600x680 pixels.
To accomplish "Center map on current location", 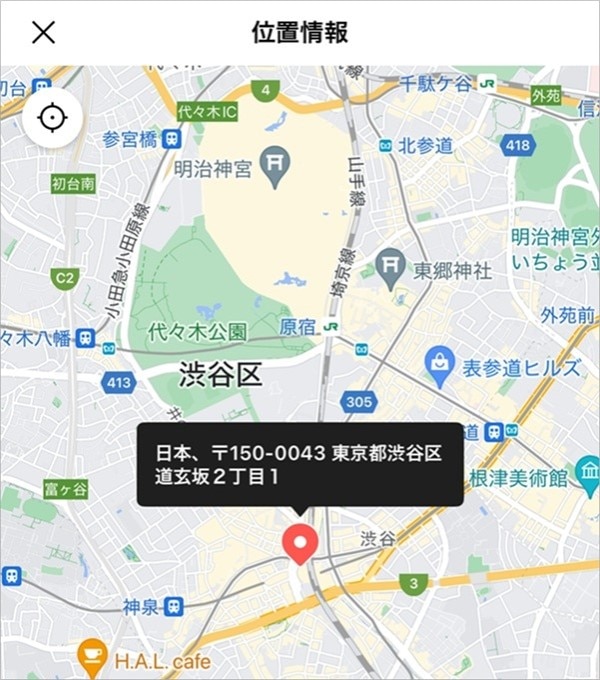I will [51, 118].
